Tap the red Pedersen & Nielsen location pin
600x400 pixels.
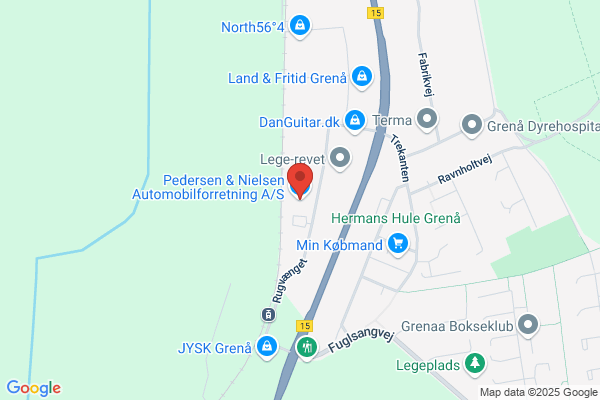300,181
